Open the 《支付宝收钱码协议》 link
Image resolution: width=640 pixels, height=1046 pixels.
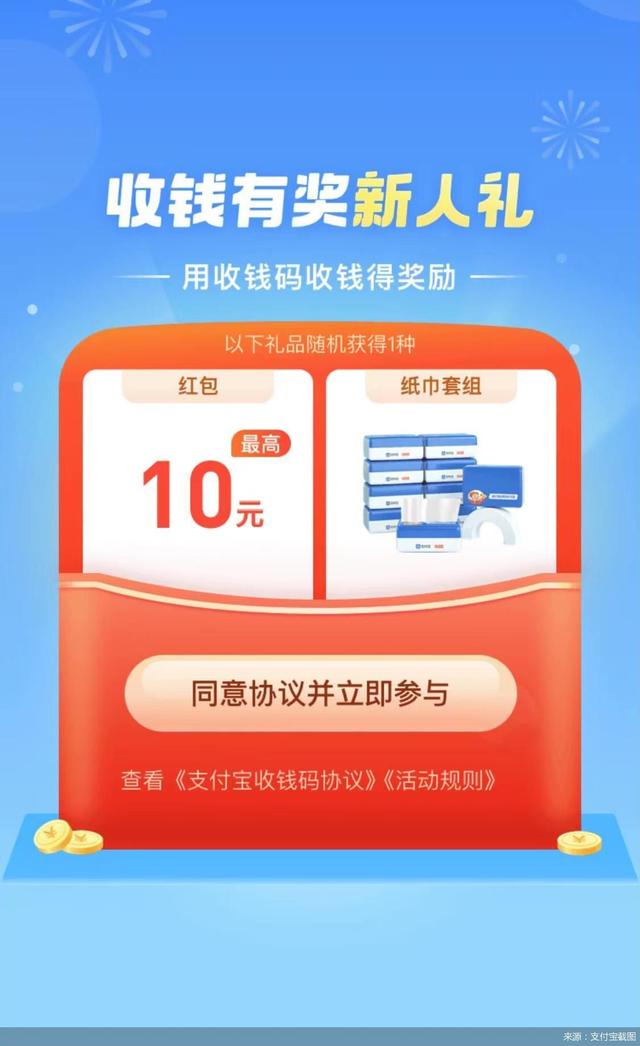point(274,780)
